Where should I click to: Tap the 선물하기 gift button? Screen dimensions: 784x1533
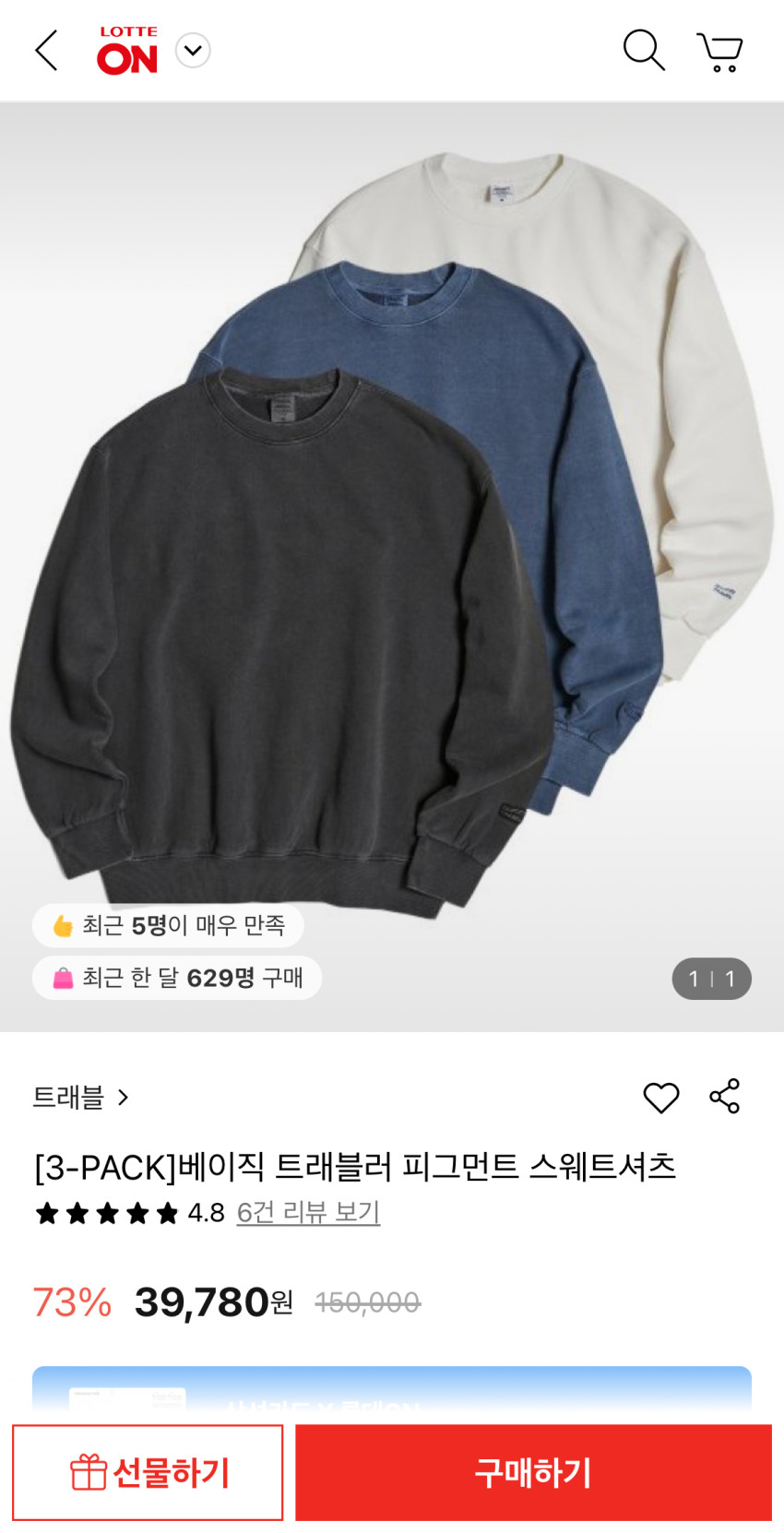[x=148, y=1472]
